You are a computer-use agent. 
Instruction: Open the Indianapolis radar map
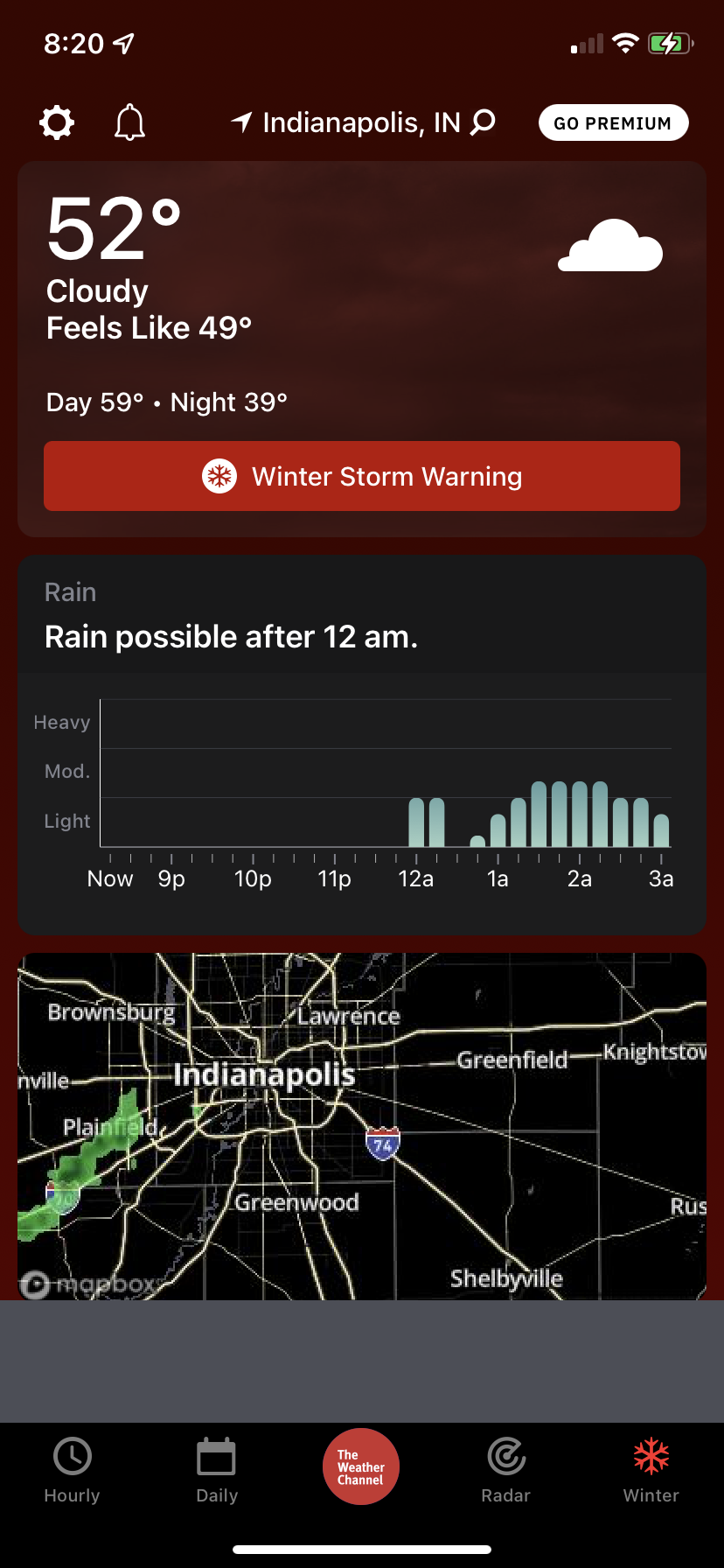pyautogui.click(x=362, y=1126)
